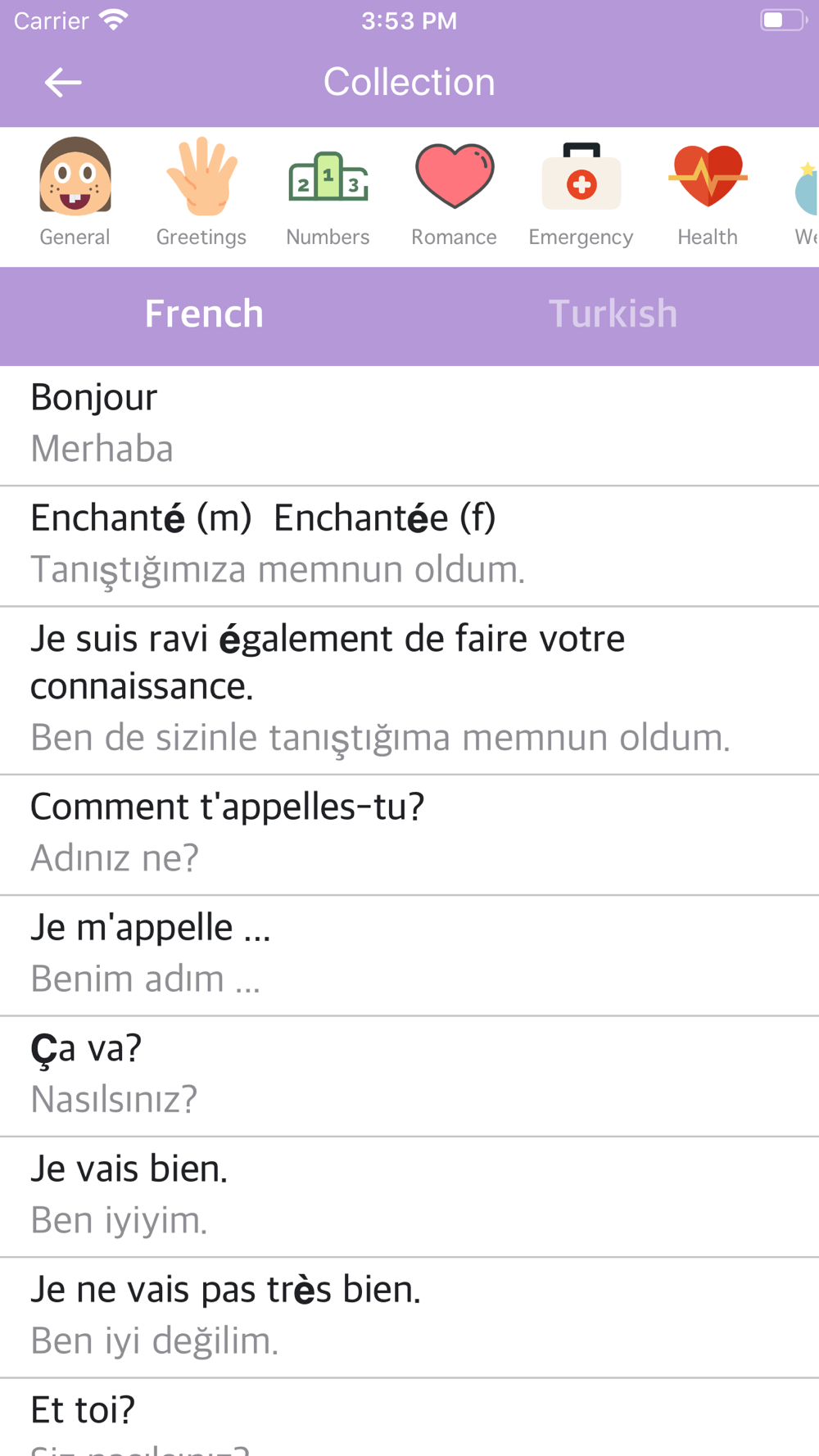
Task: Open the Romance category
Action: click(455, 193)
